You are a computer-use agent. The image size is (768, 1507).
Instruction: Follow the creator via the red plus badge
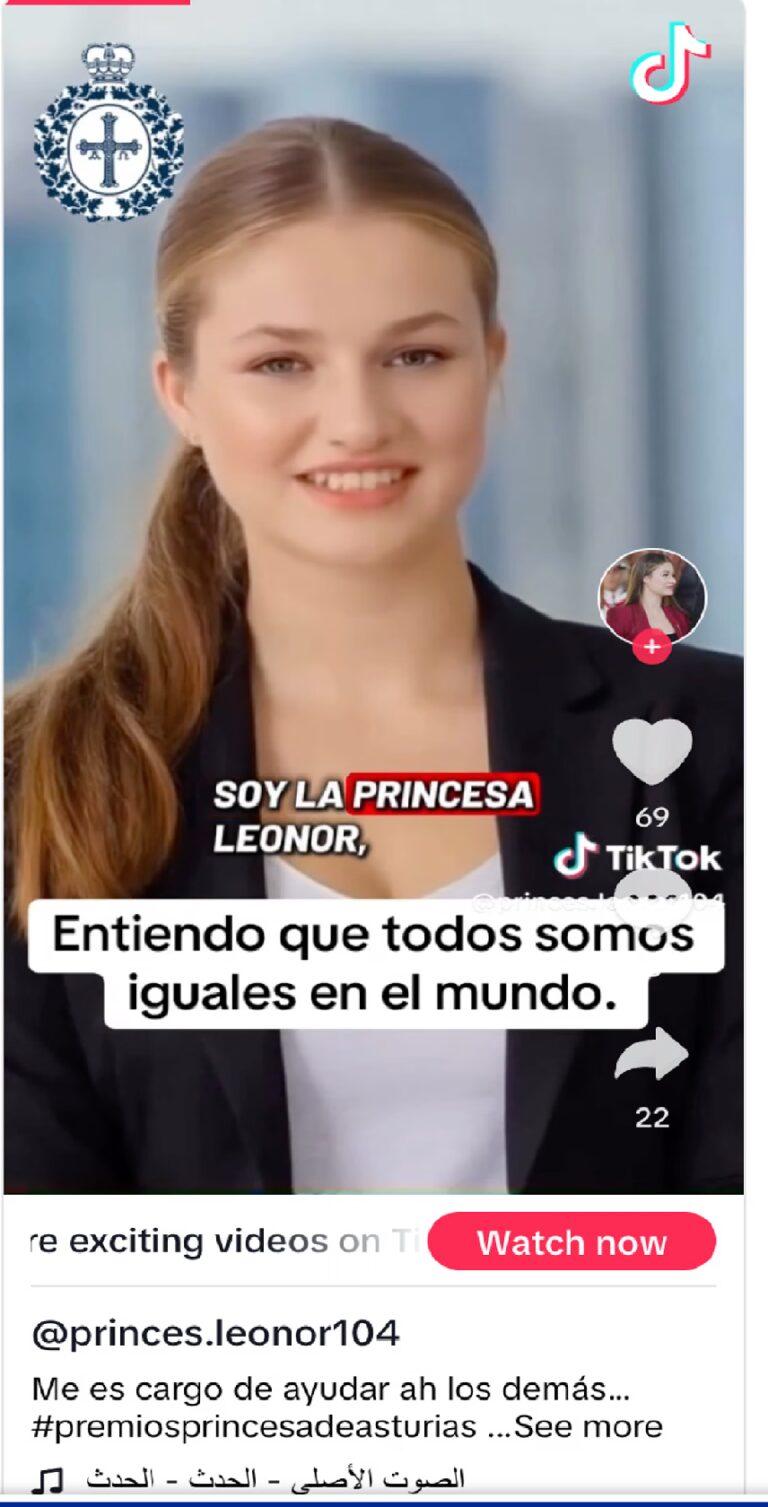click(x=652, y=647)
